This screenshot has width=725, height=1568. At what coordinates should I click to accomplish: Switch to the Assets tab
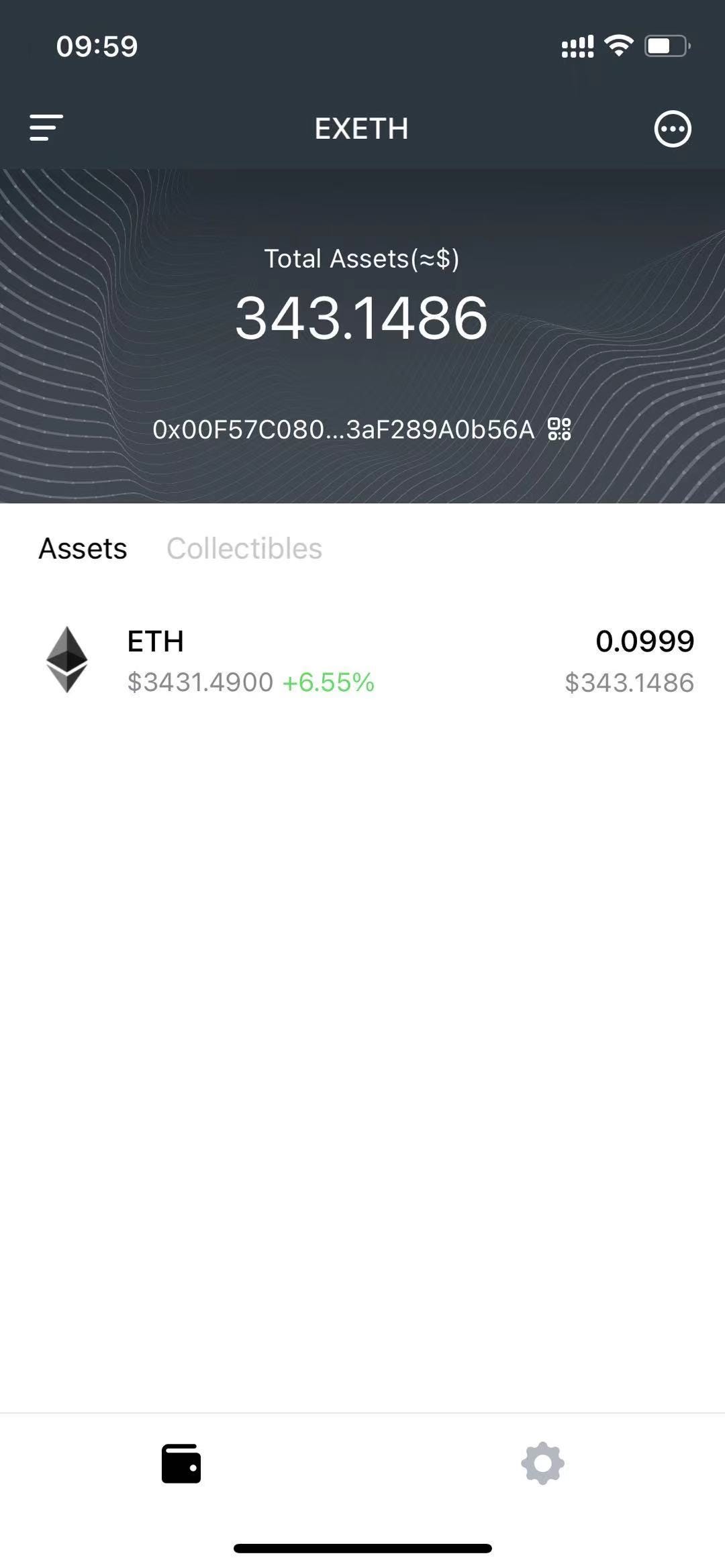(82, 548)
